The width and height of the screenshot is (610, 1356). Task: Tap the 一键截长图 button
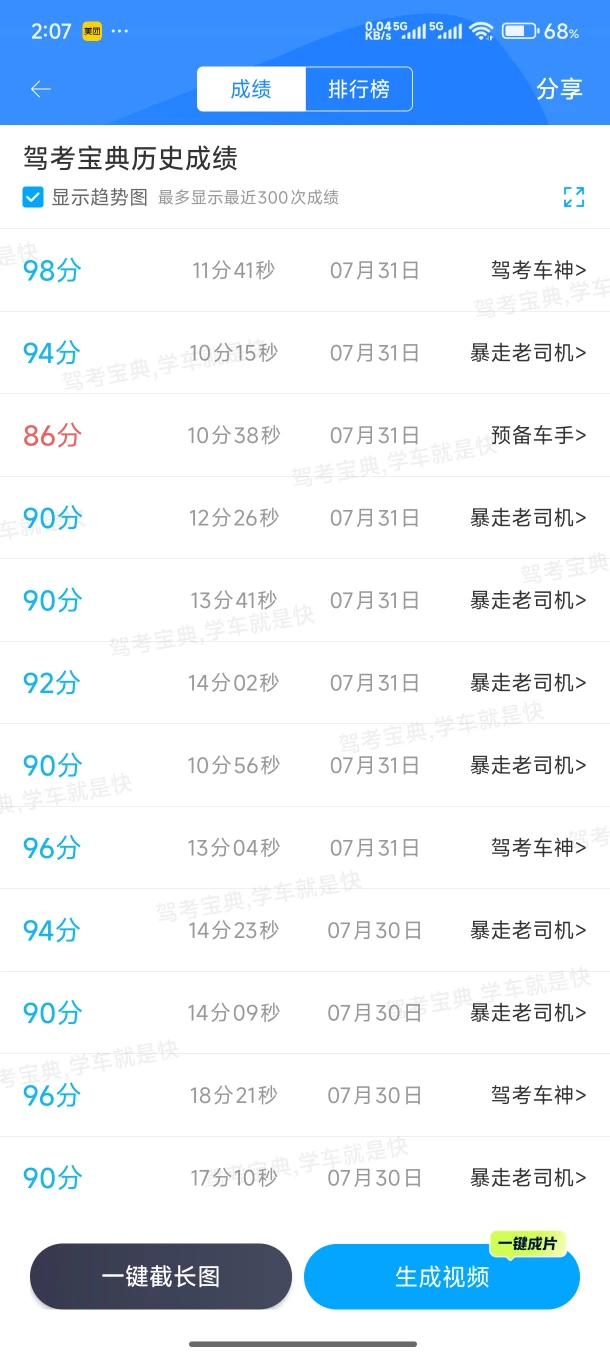pyautogui.click(x=161, y=1276)
